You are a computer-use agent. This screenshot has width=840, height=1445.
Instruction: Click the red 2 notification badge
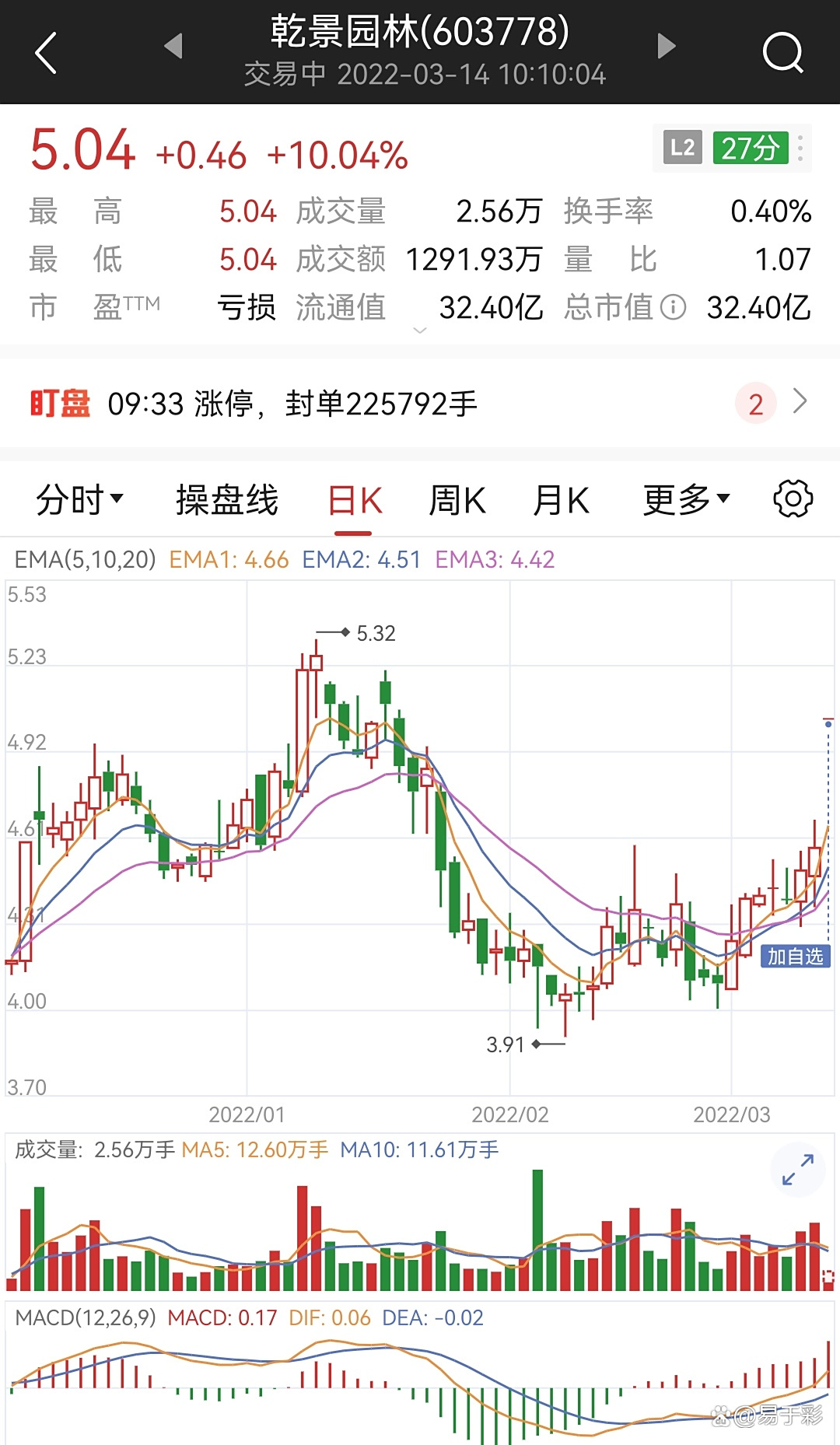coord(754,403)
